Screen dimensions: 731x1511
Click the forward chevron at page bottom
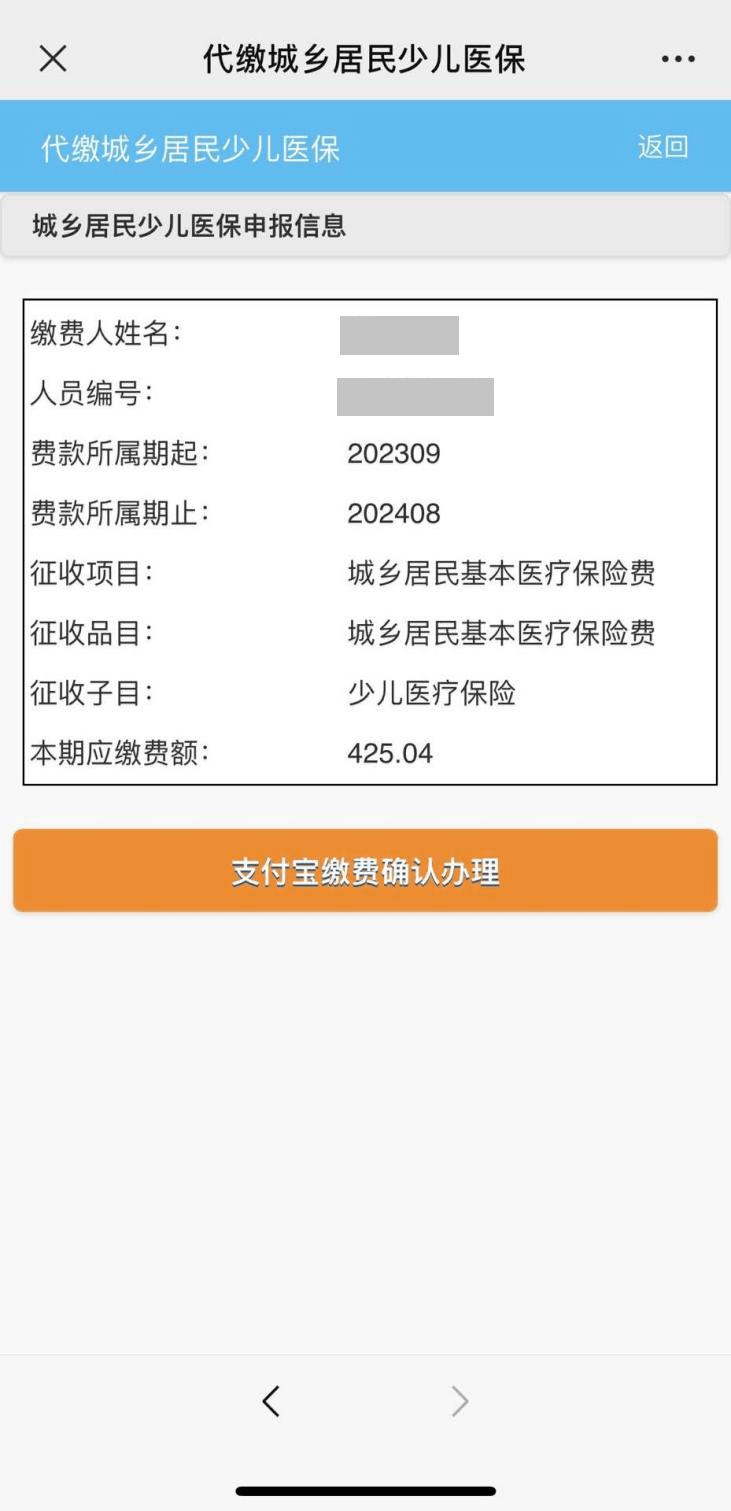(459, 1400)
